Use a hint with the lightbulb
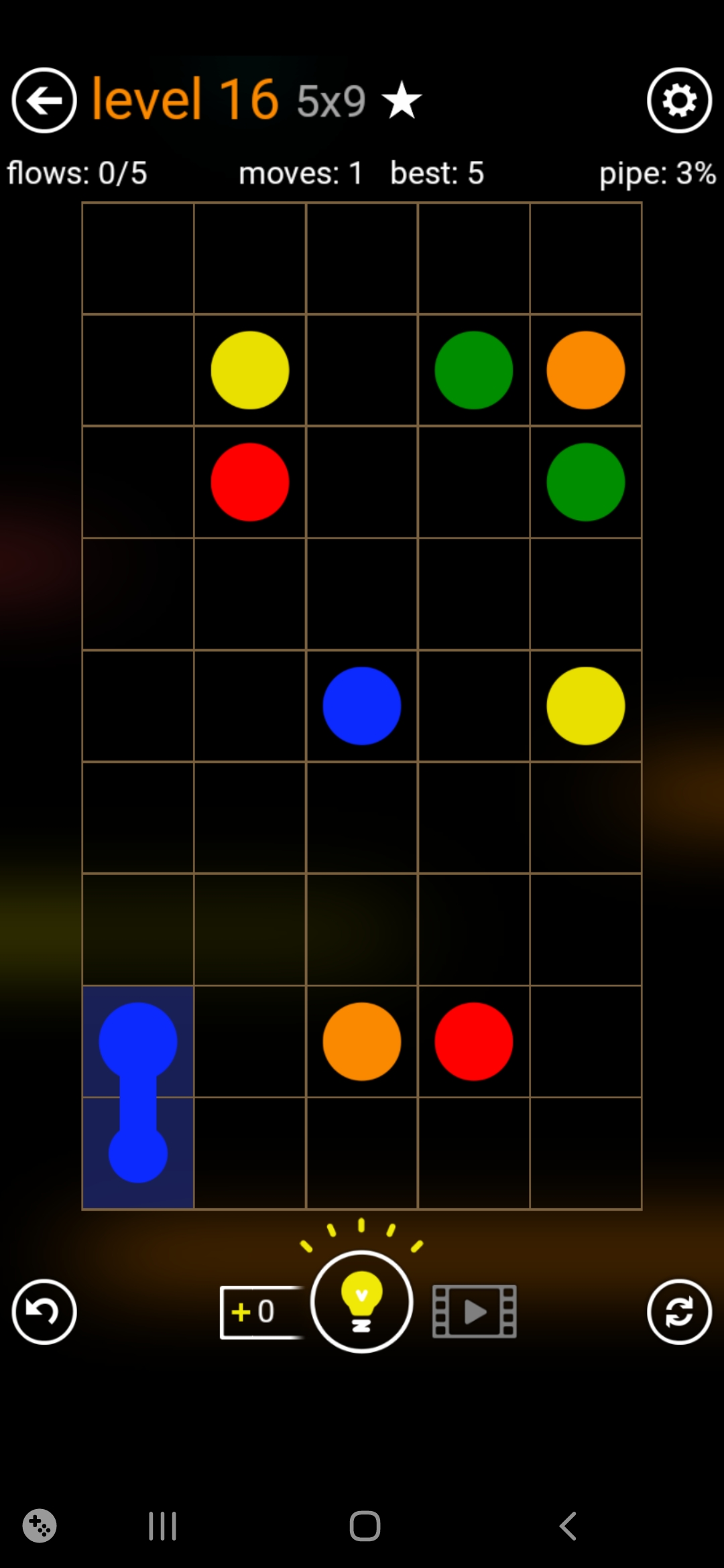 [x=361, y=1301]
